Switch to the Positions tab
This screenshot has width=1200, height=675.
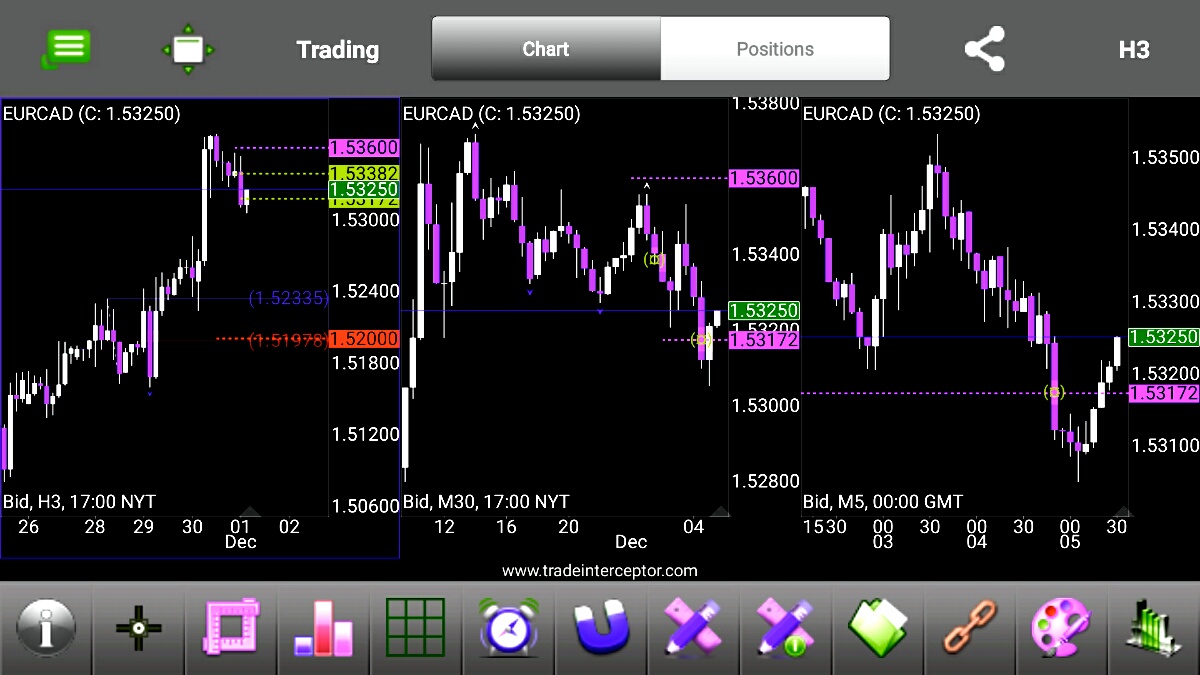click(x=775, y=49)
